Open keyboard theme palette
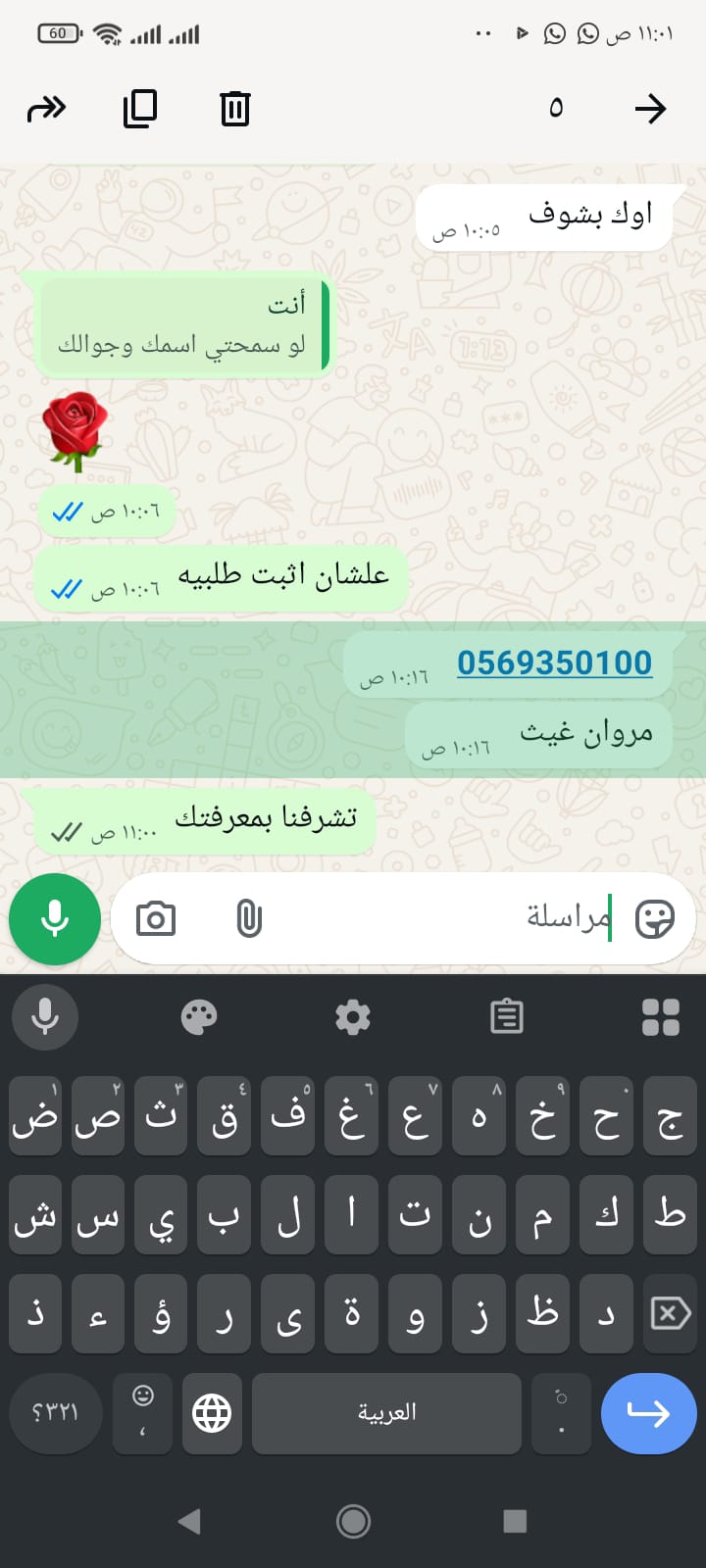The height and width of the screenshot is (1568, 706). coord(199,1016)
